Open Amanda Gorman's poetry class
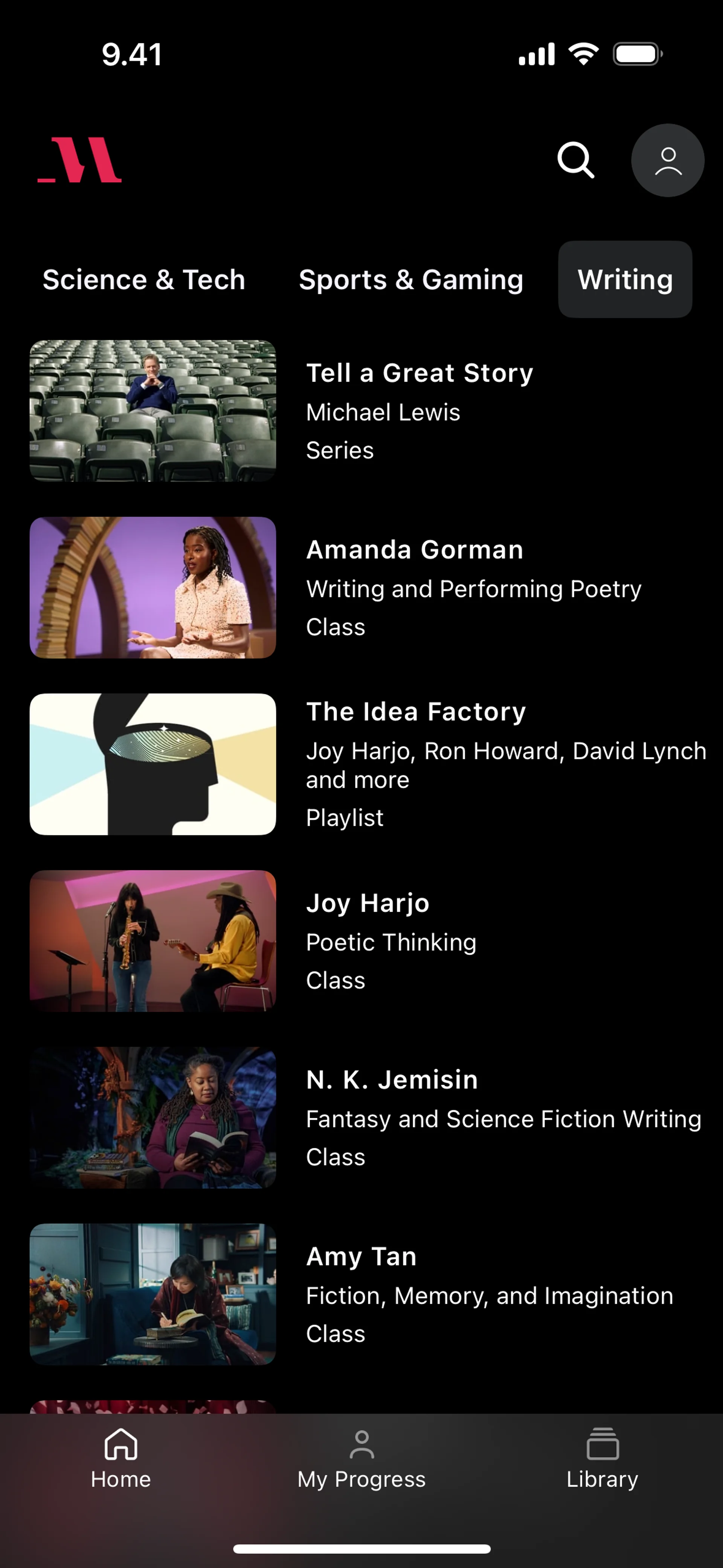The image size is (723, 1568). (365, 587)
